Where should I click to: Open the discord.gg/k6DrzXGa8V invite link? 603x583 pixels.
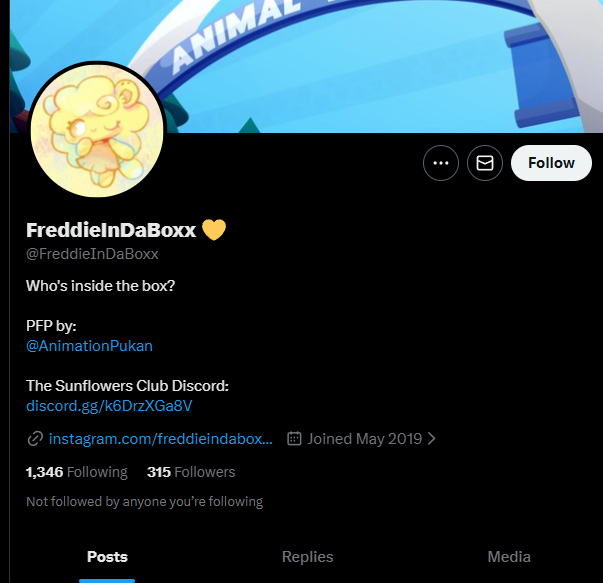click(x=108, y=406)
